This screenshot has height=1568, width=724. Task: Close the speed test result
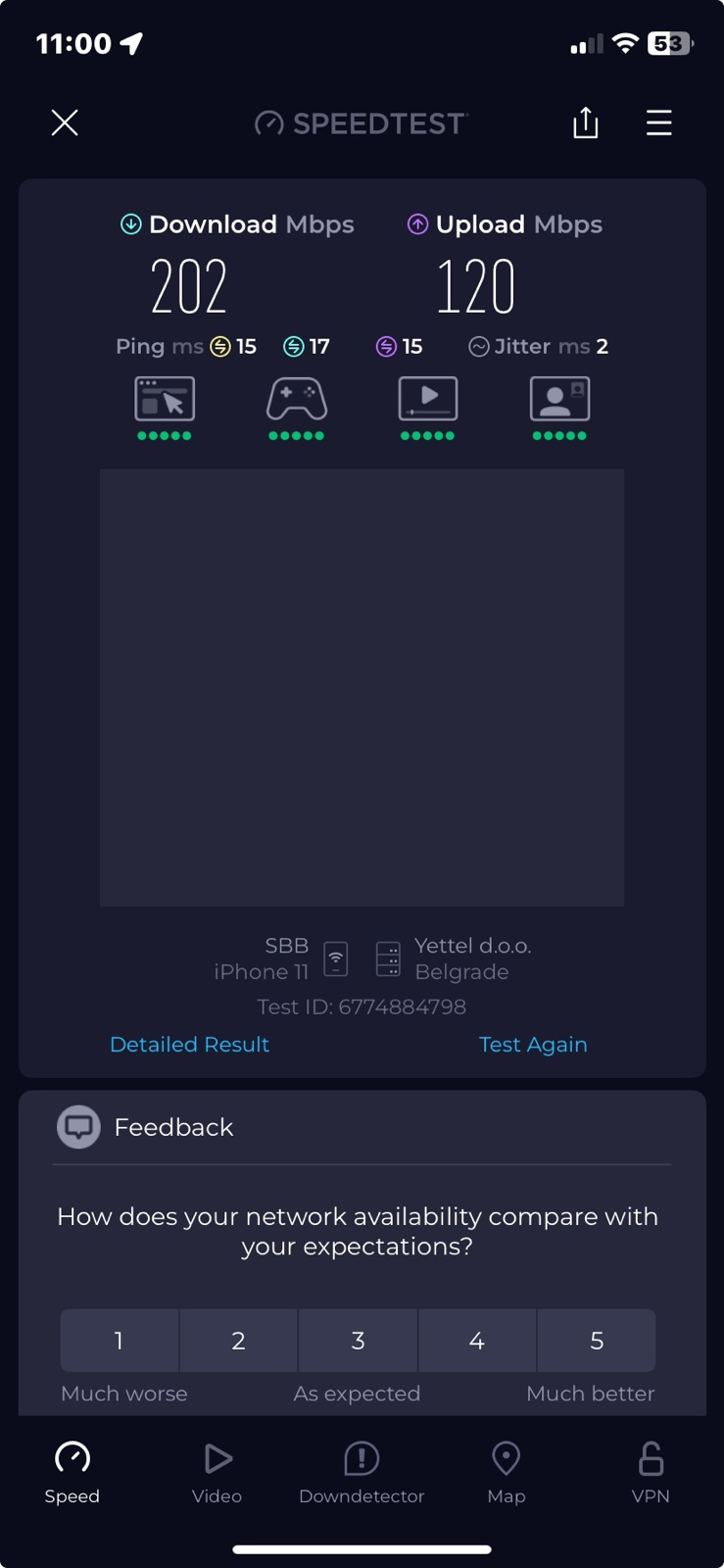coord(65,122)
